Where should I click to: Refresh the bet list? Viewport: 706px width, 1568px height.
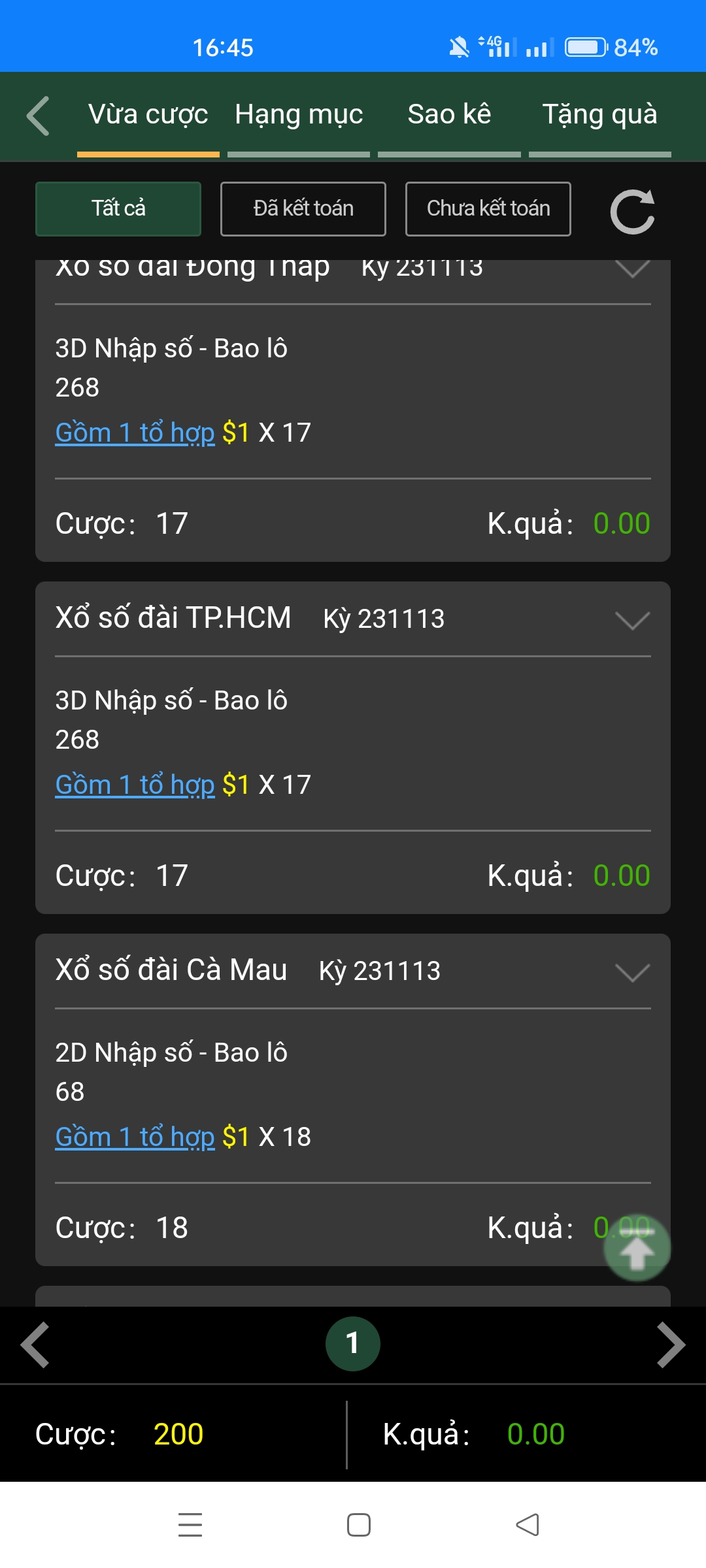[x=632, y=212]
